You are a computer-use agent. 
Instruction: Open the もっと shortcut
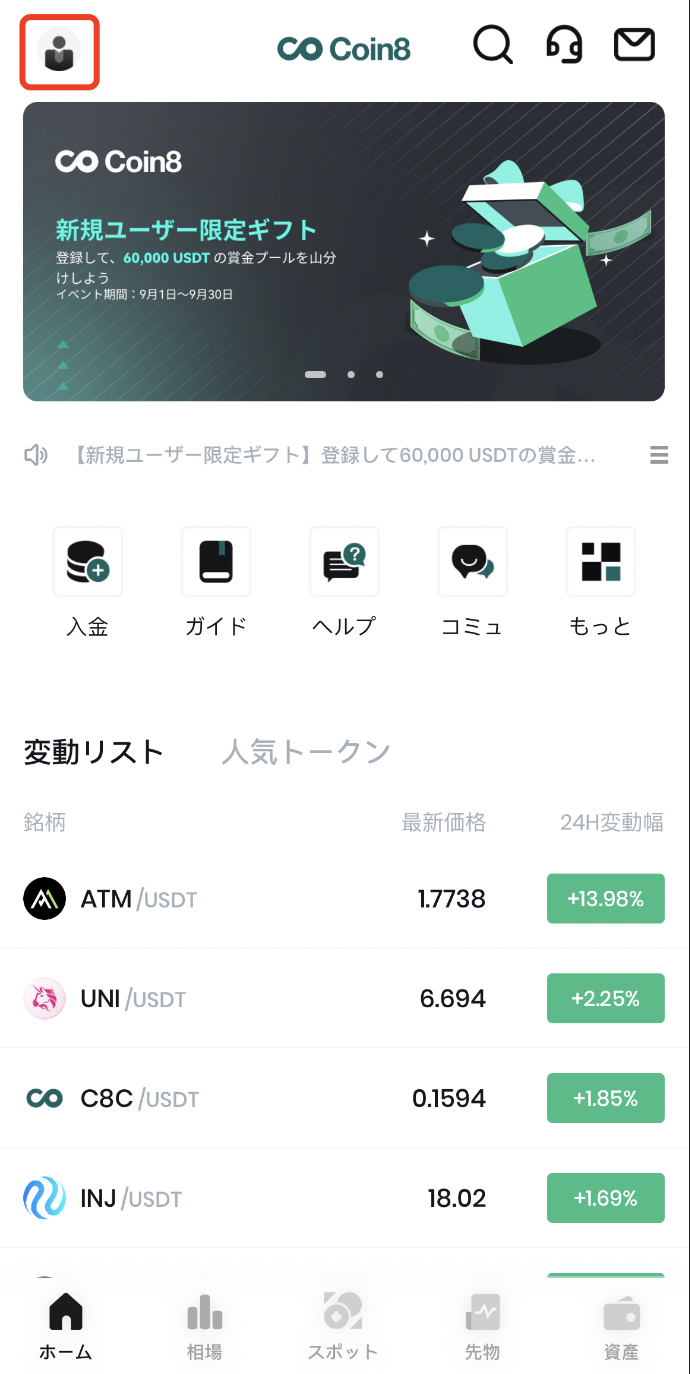click(x=600, y=582)
